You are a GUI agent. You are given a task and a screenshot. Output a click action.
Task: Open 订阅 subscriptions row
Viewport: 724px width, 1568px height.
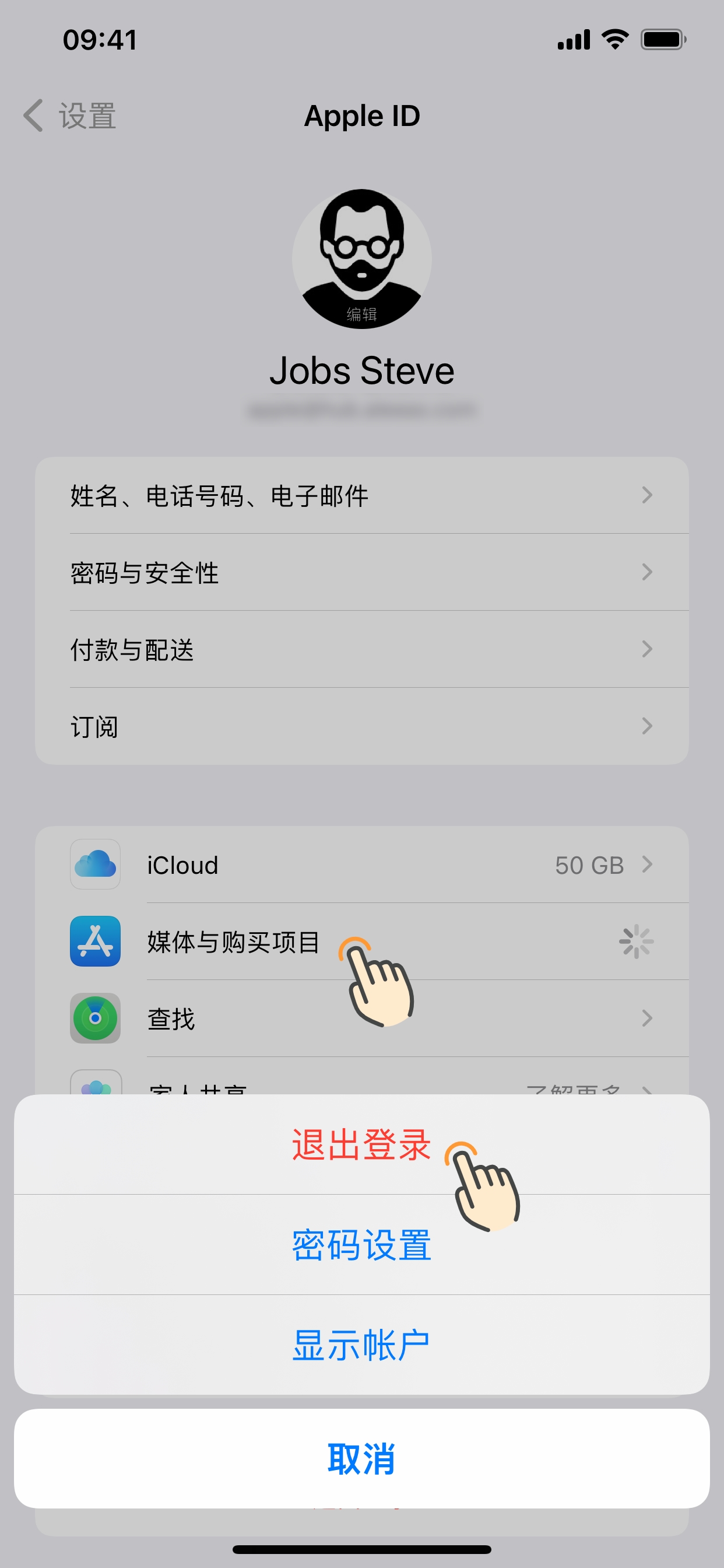point(361,726)
